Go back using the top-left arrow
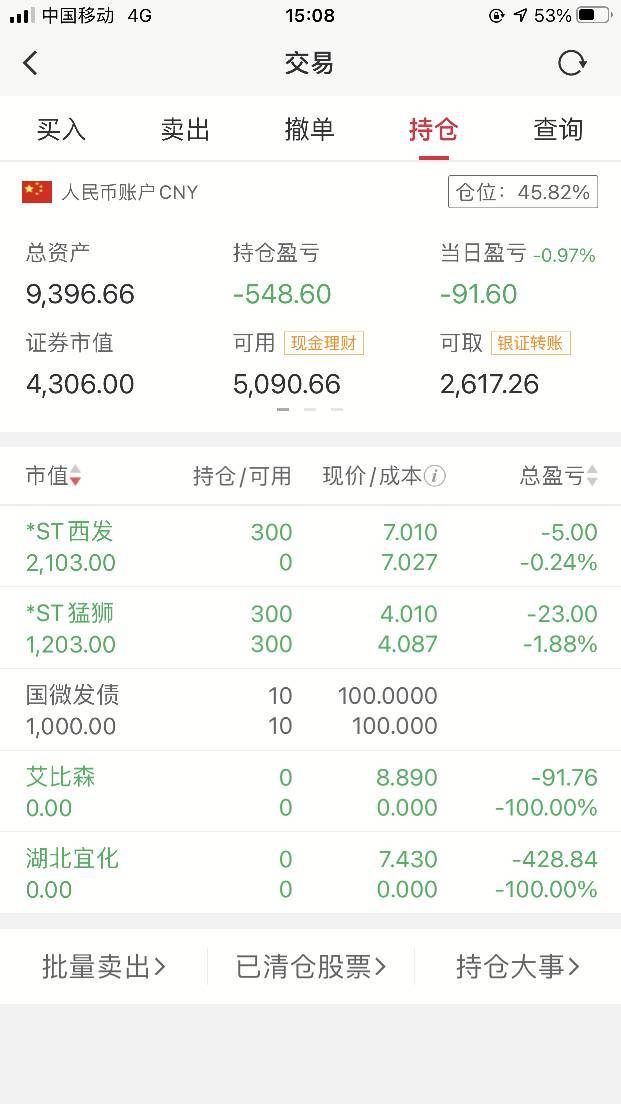This screenshot has width=621, height=1104. click(x=30, y=63)
